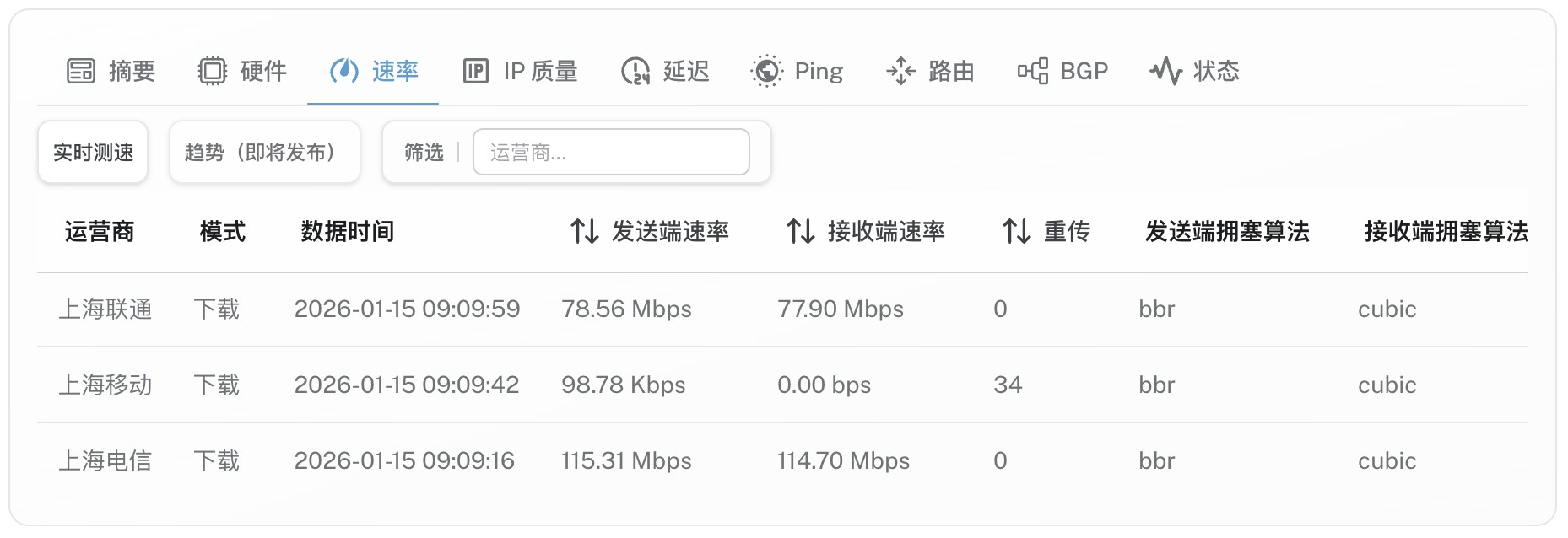Sort by 接收端速率 column
Screen dimensions: 1568x538
point(866,231)
